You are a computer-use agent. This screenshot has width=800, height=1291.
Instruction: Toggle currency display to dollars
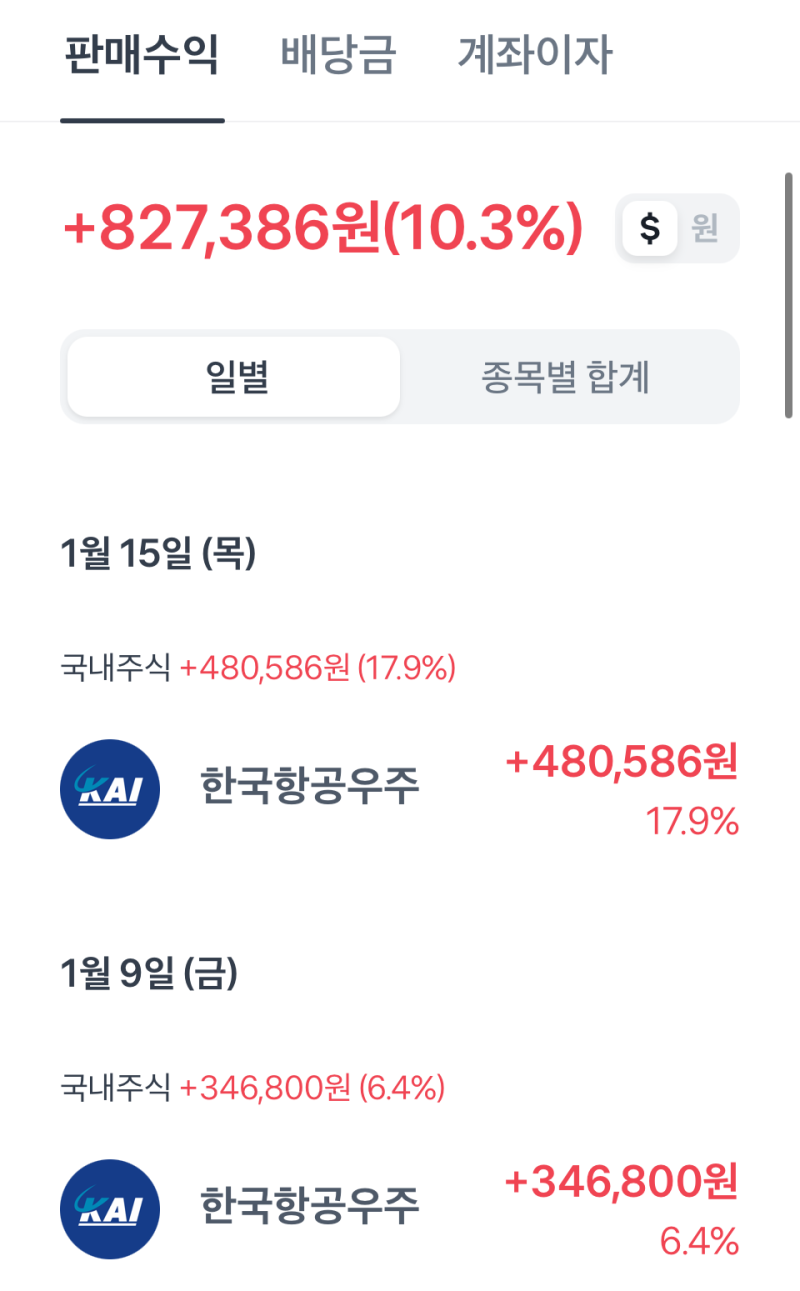[651, 228]
